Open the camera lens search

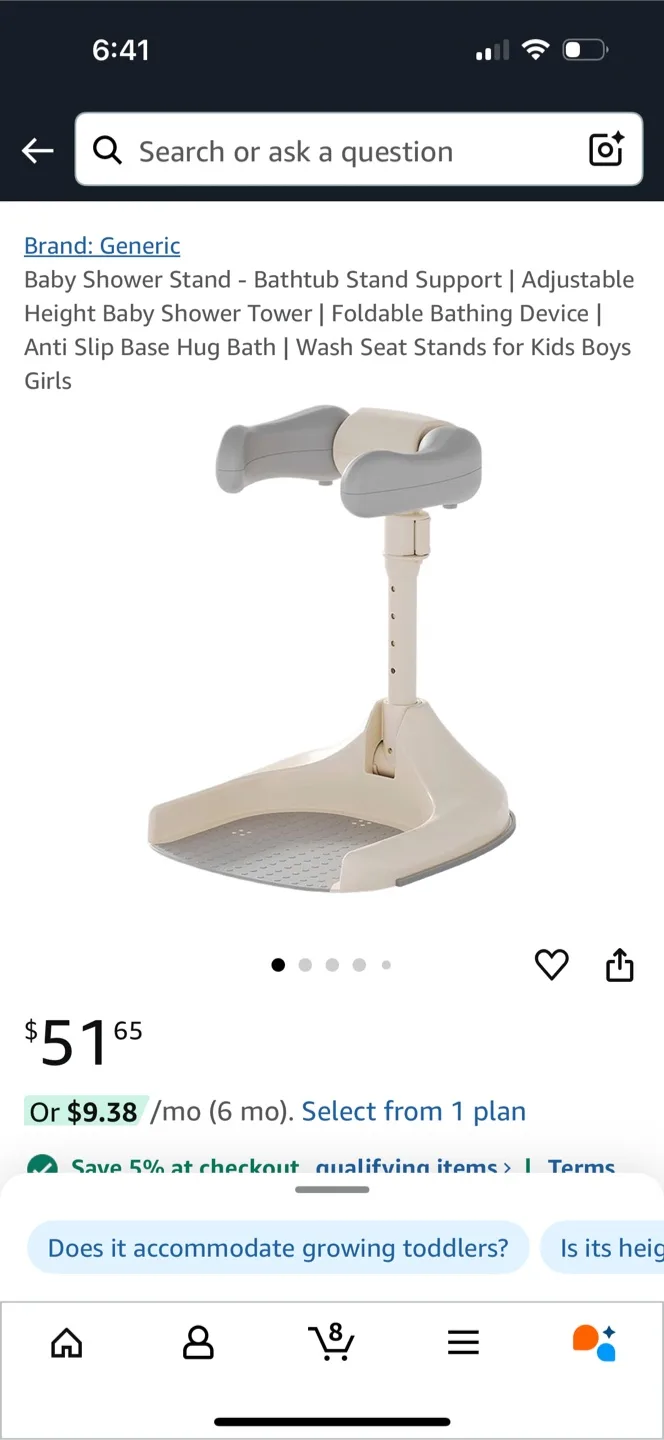click(x=606, y=150)
